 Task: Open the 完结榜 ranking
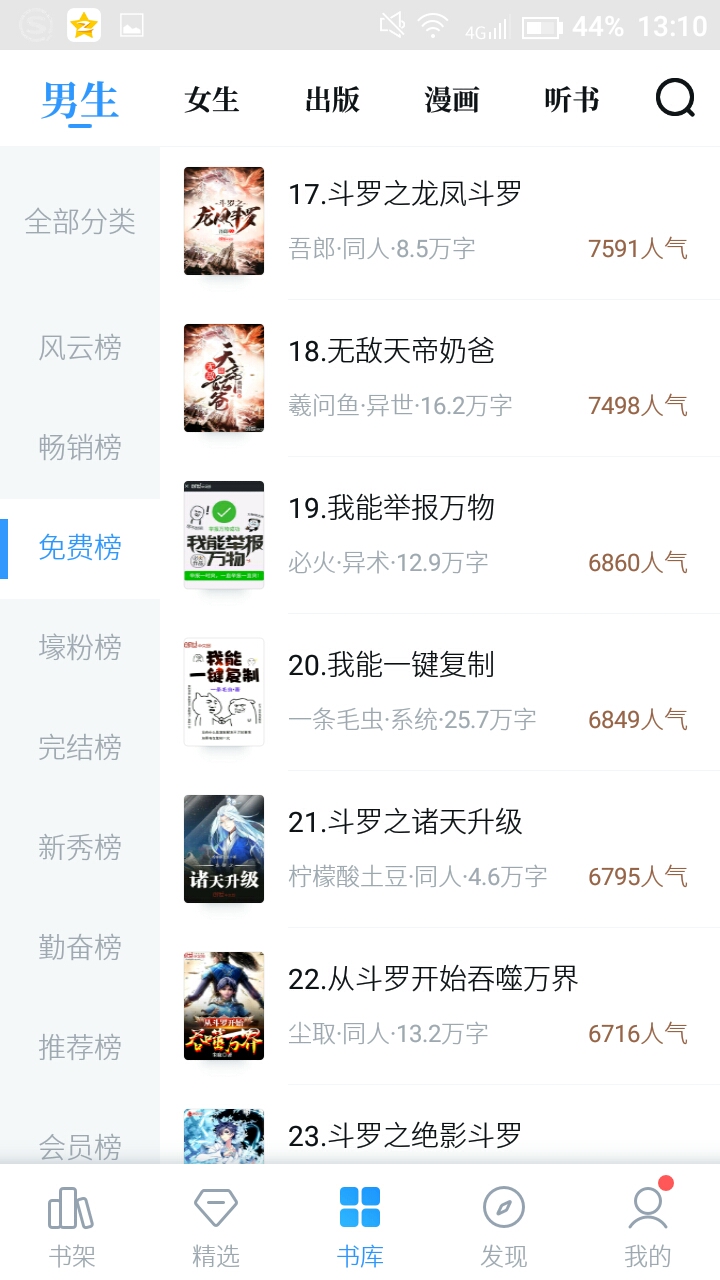point(80,747)
